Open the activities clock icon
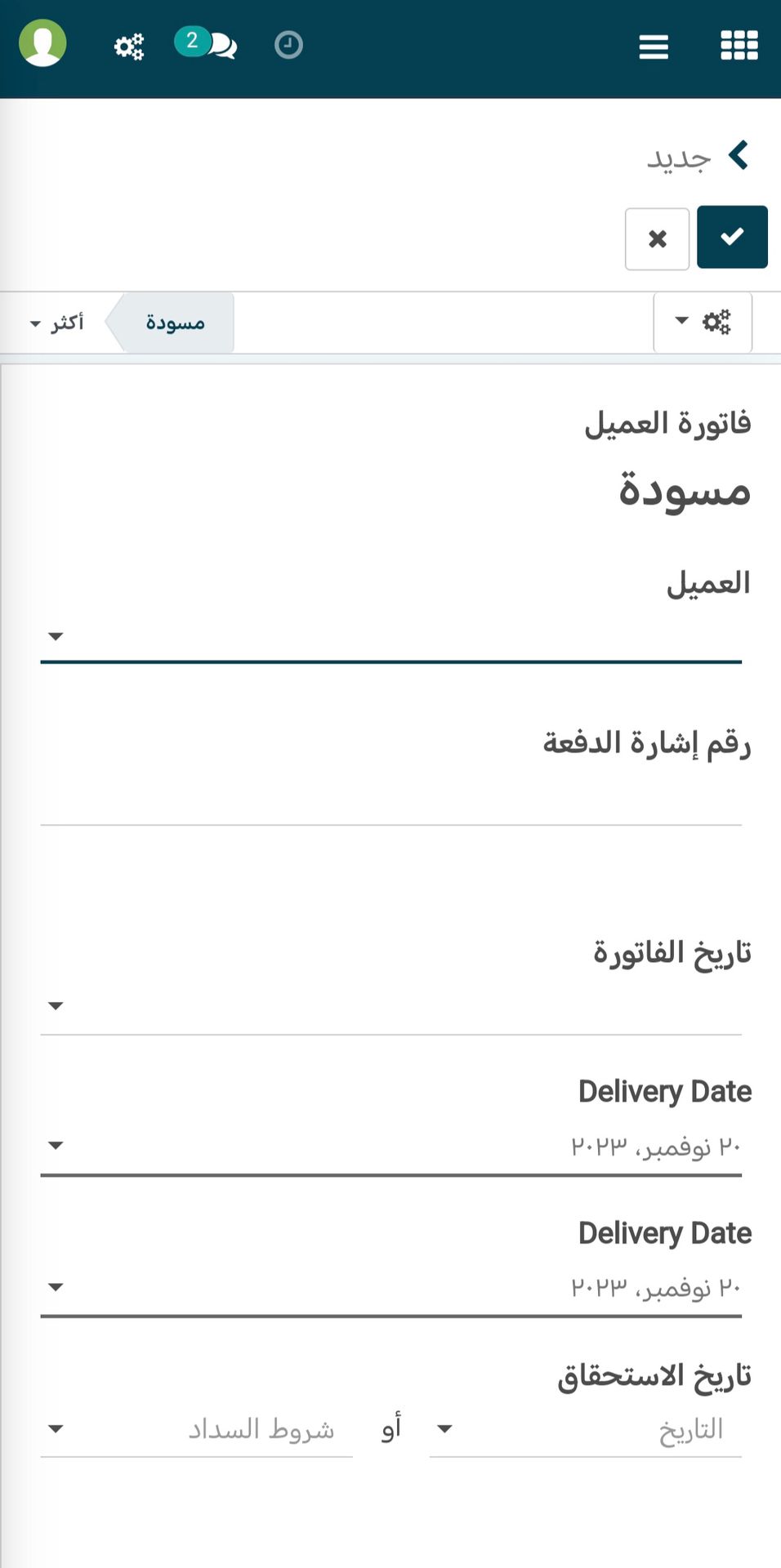 pos(288,45)
